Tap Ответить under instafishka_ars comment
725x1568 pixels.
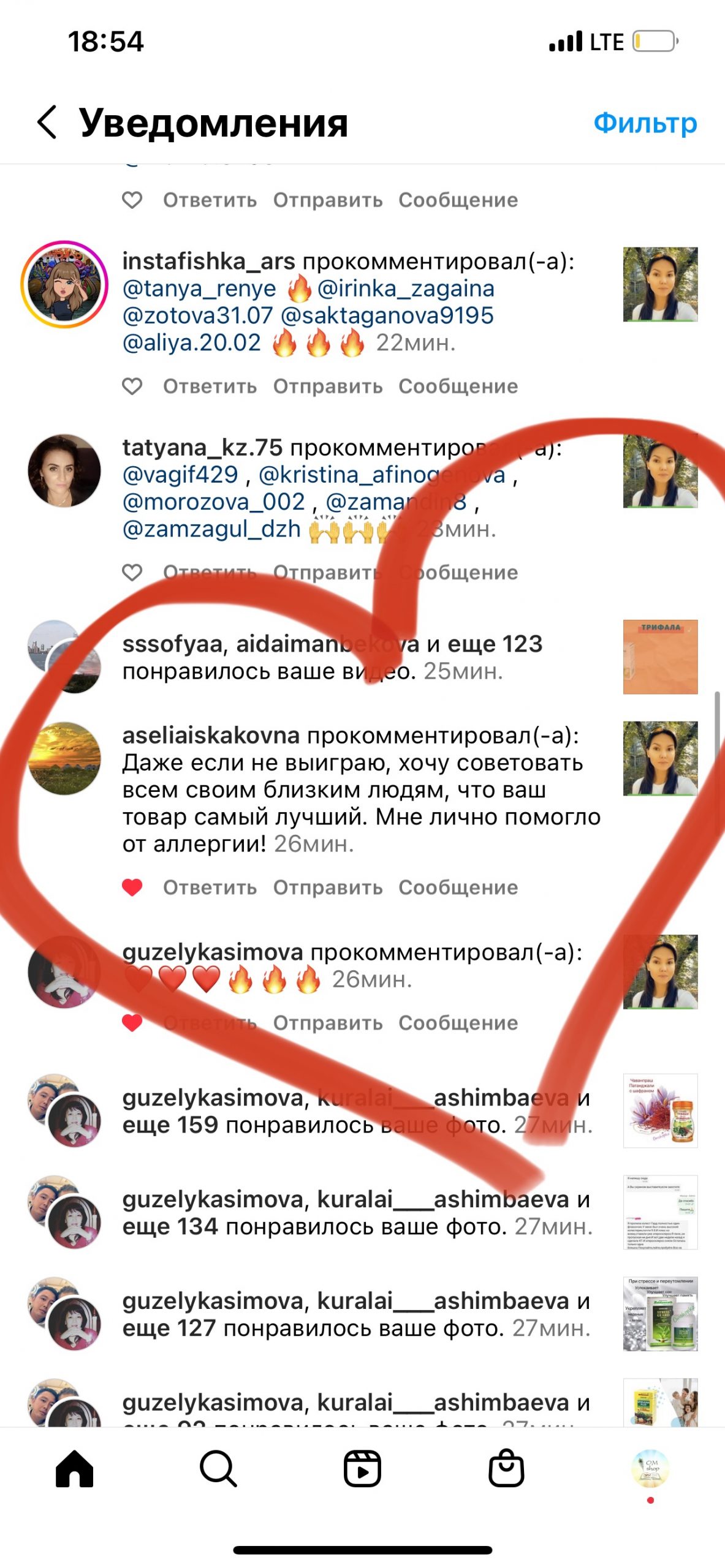(x=210, y=386)
